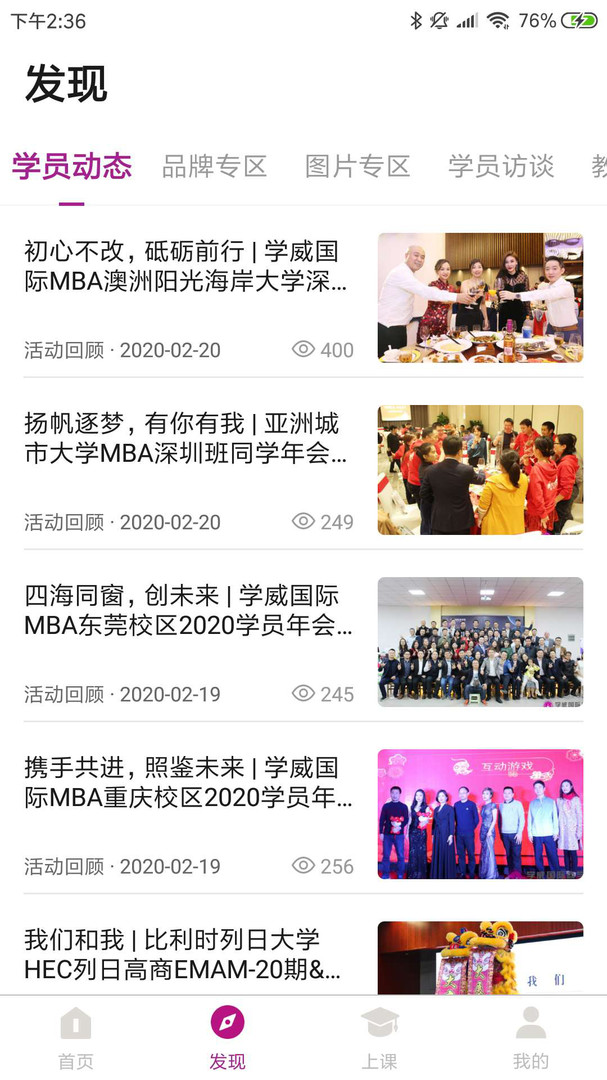The image size is (607, 1080).
Task: Switch to the 图片专区 tab
Action: (357, 166)
